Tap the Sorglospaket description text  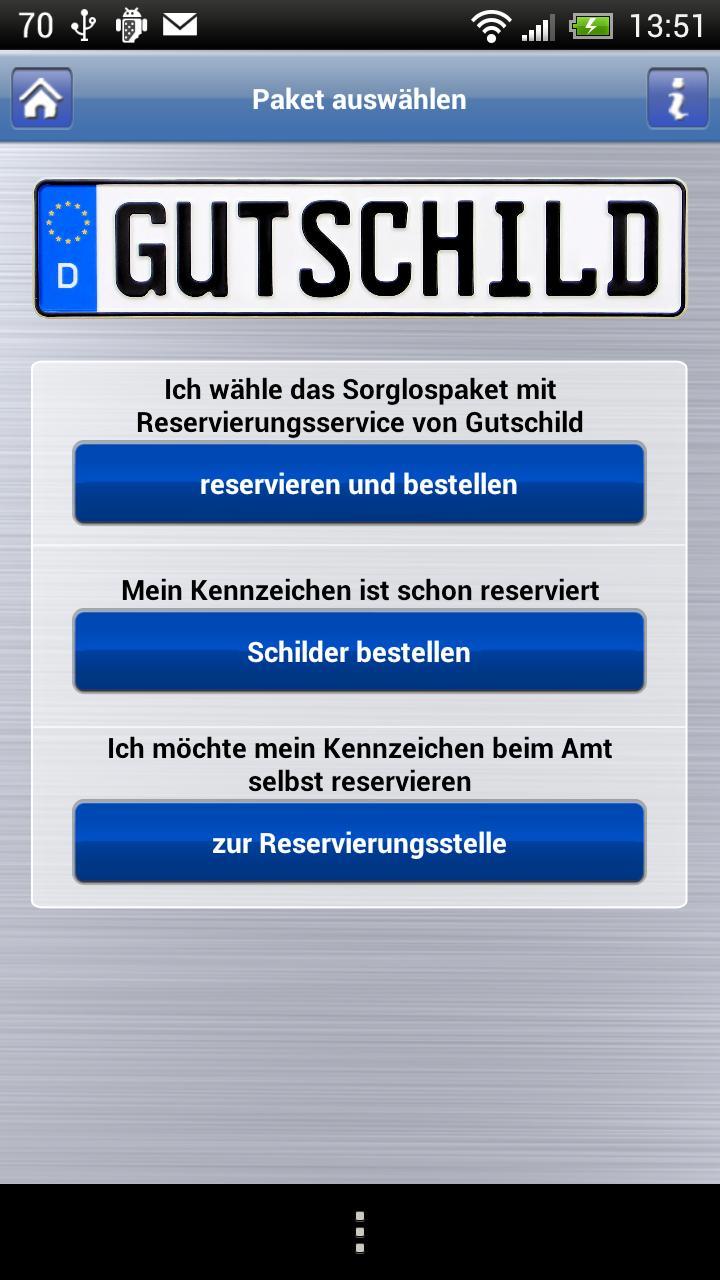pos(359,405)
